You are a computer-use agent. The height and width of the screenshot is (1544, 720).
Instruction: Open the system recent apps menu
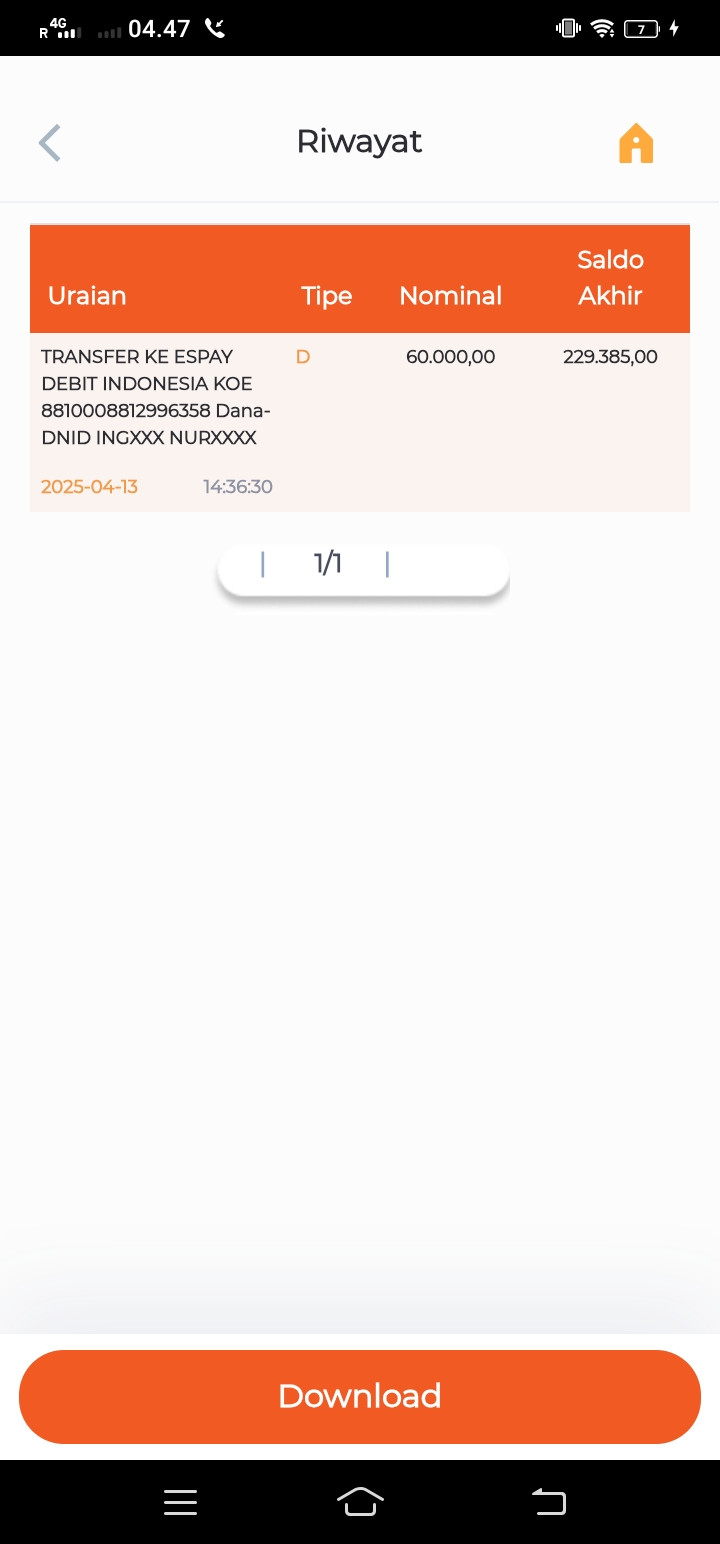(x=180, y=1501)
